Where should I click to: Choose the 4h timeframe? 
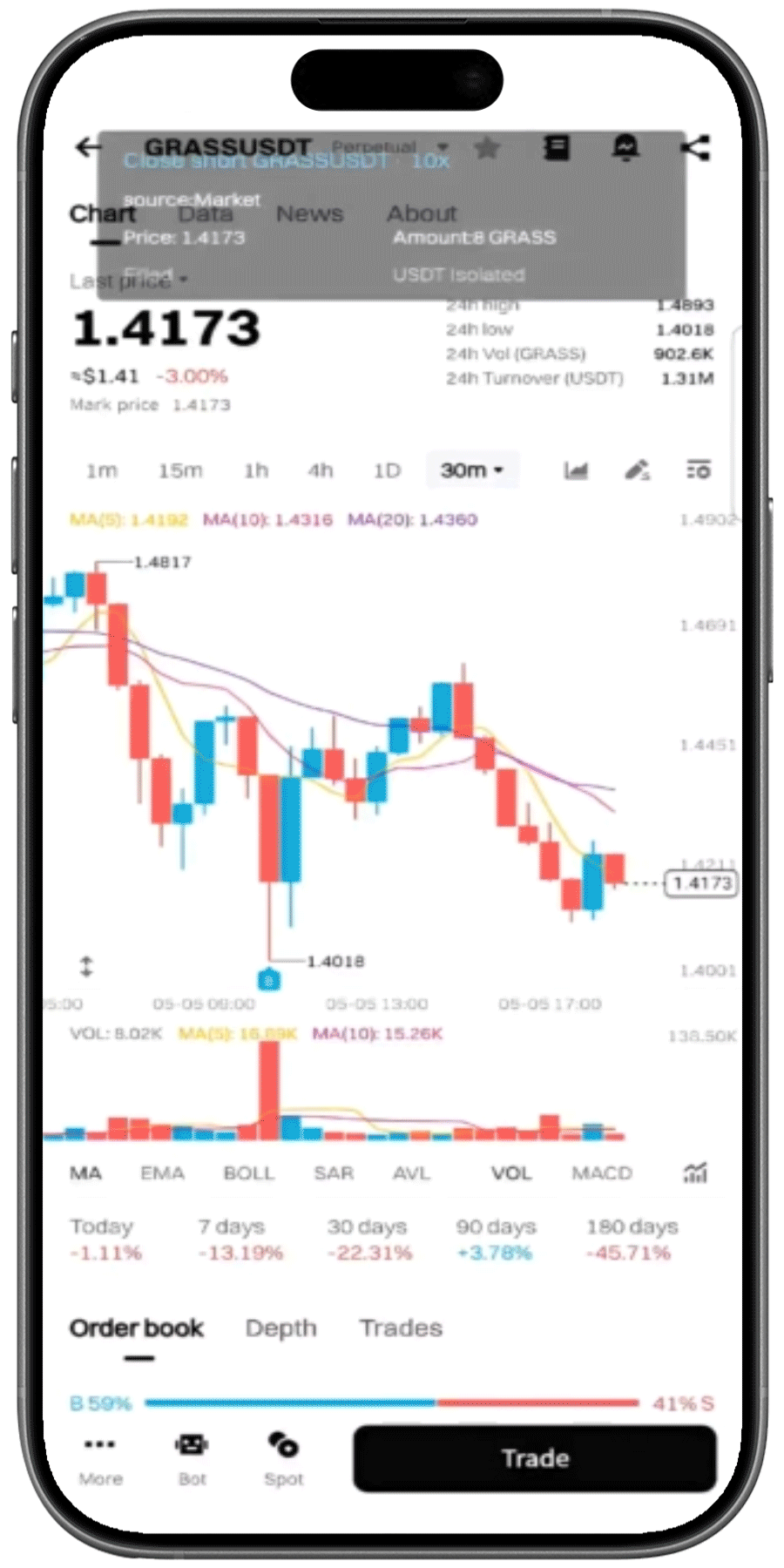click(320, 470)
